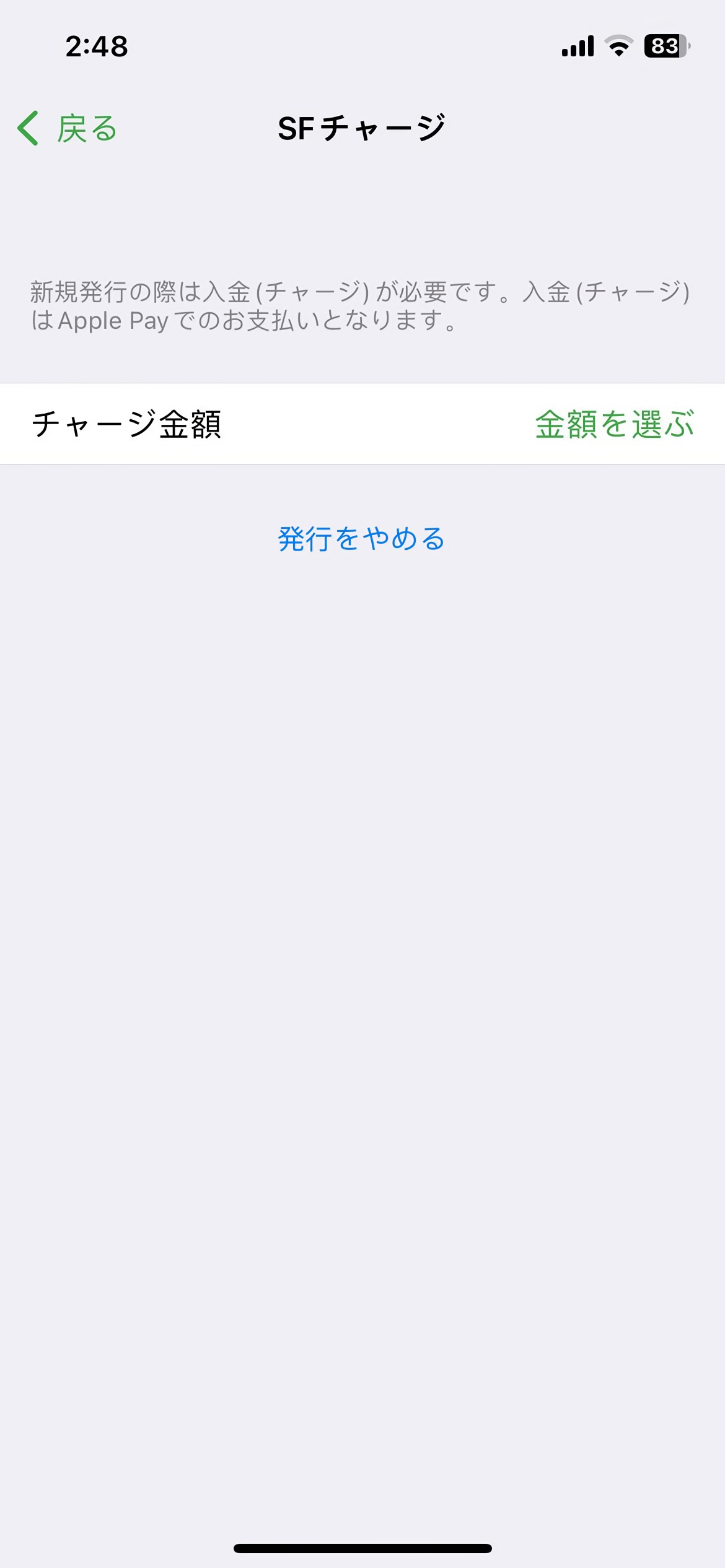Open 金額を選ぶ to choose a charge amount
Viewport: 725px width, 1568px height.
coord(615,424)
